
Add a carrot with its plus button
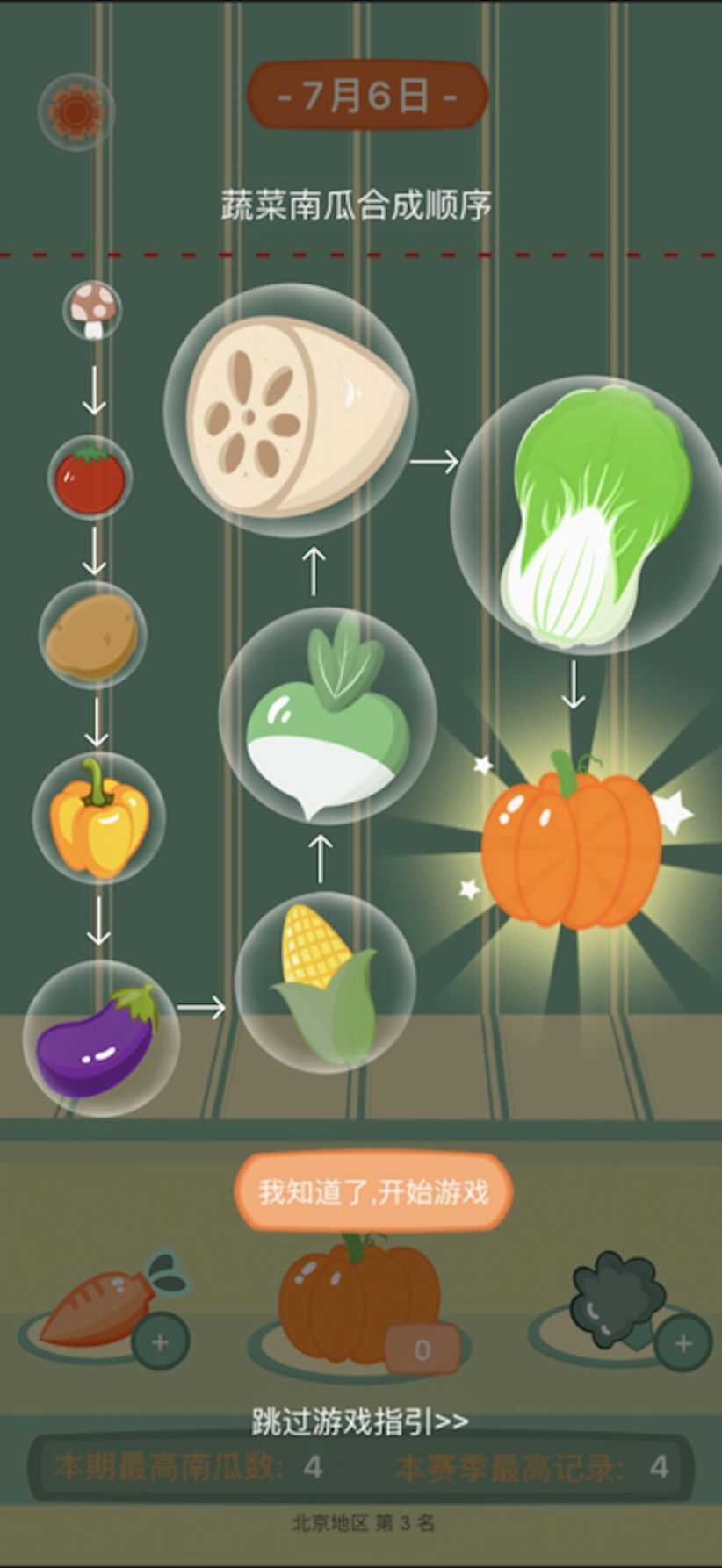point(160,1342)
